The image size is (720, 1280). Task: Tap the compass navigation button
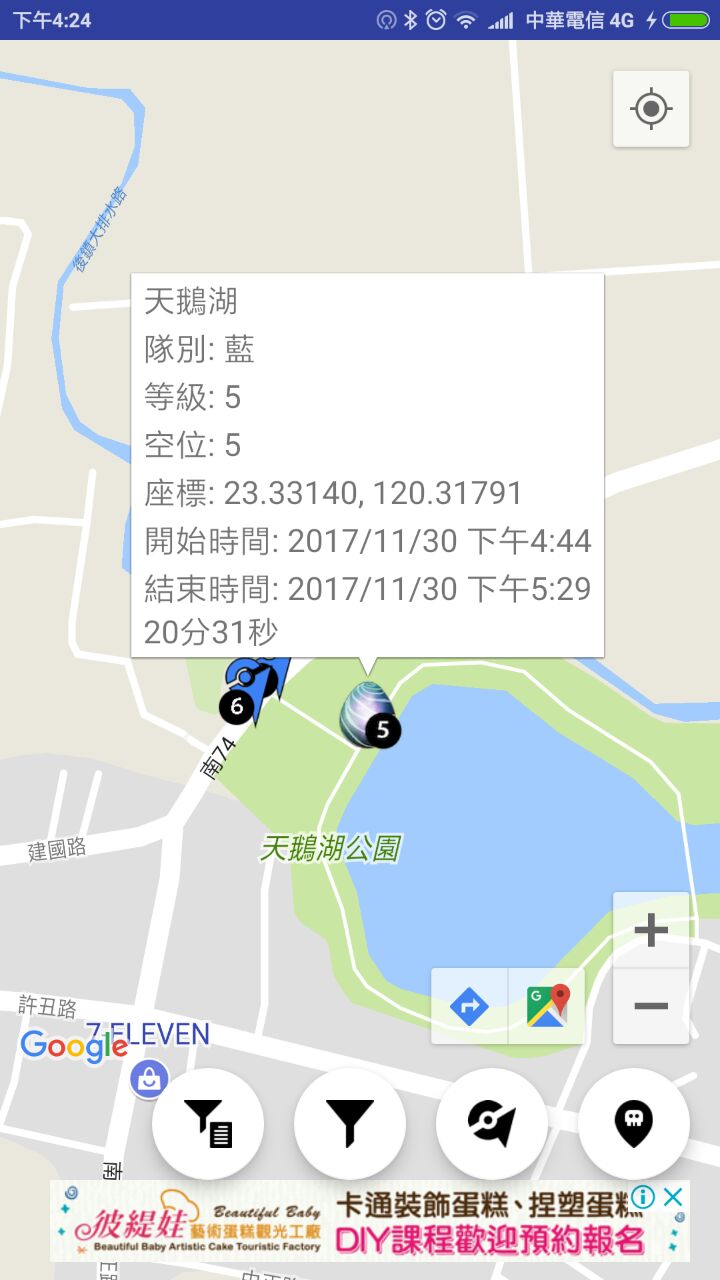point(492,1123)
